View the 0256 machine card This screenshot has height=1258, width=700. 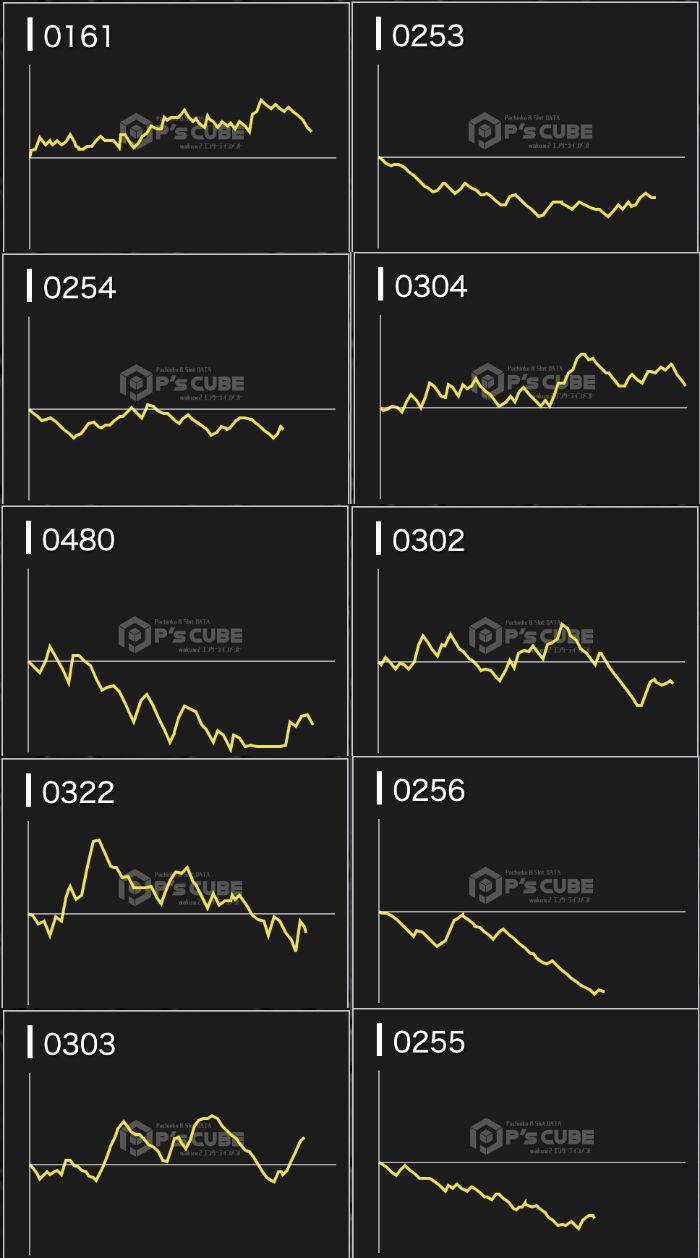[x=524, y=883]
